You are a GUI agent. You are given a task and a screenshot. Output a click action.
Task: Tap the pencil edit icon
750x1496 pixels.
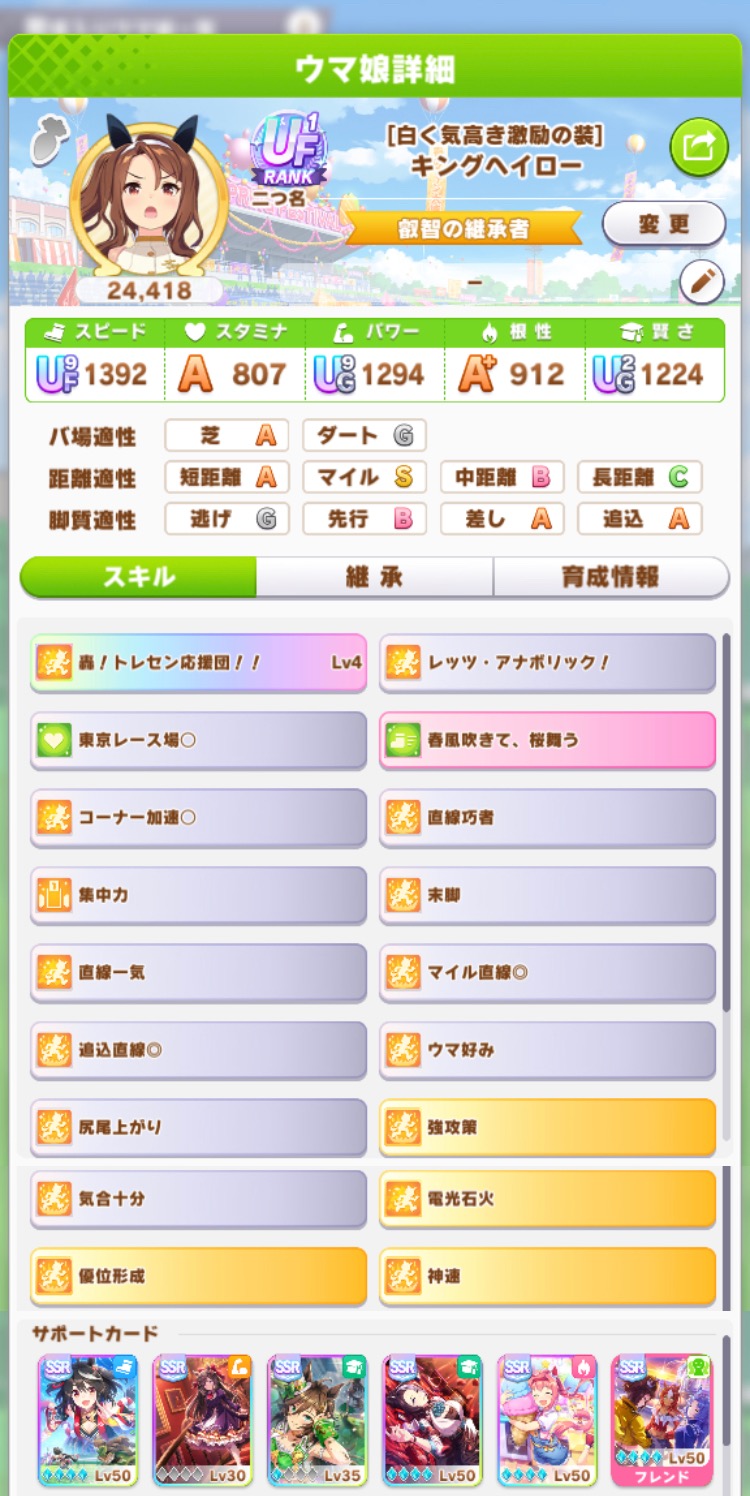coord(701,283)
